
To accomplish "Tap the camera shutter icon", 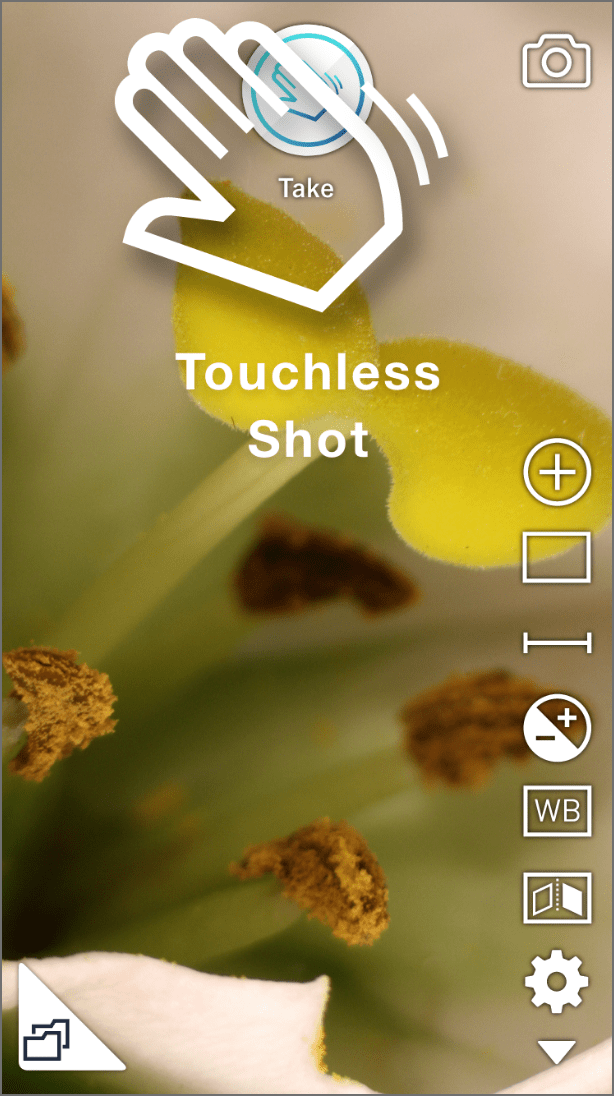I will click(557, 63).
